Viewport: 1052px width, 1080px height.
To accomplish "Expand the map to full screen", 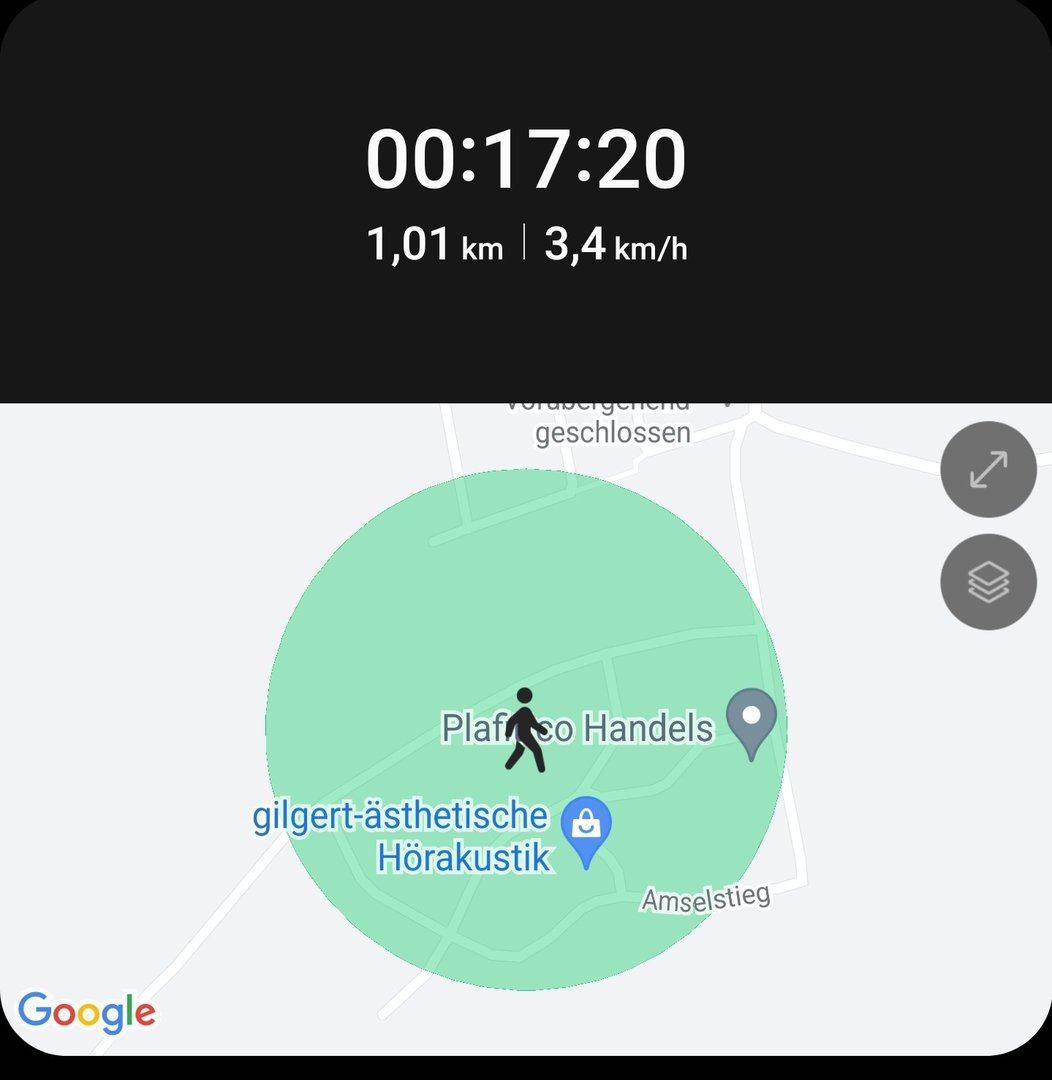I will pyautogui.click(x=988, y=469).
